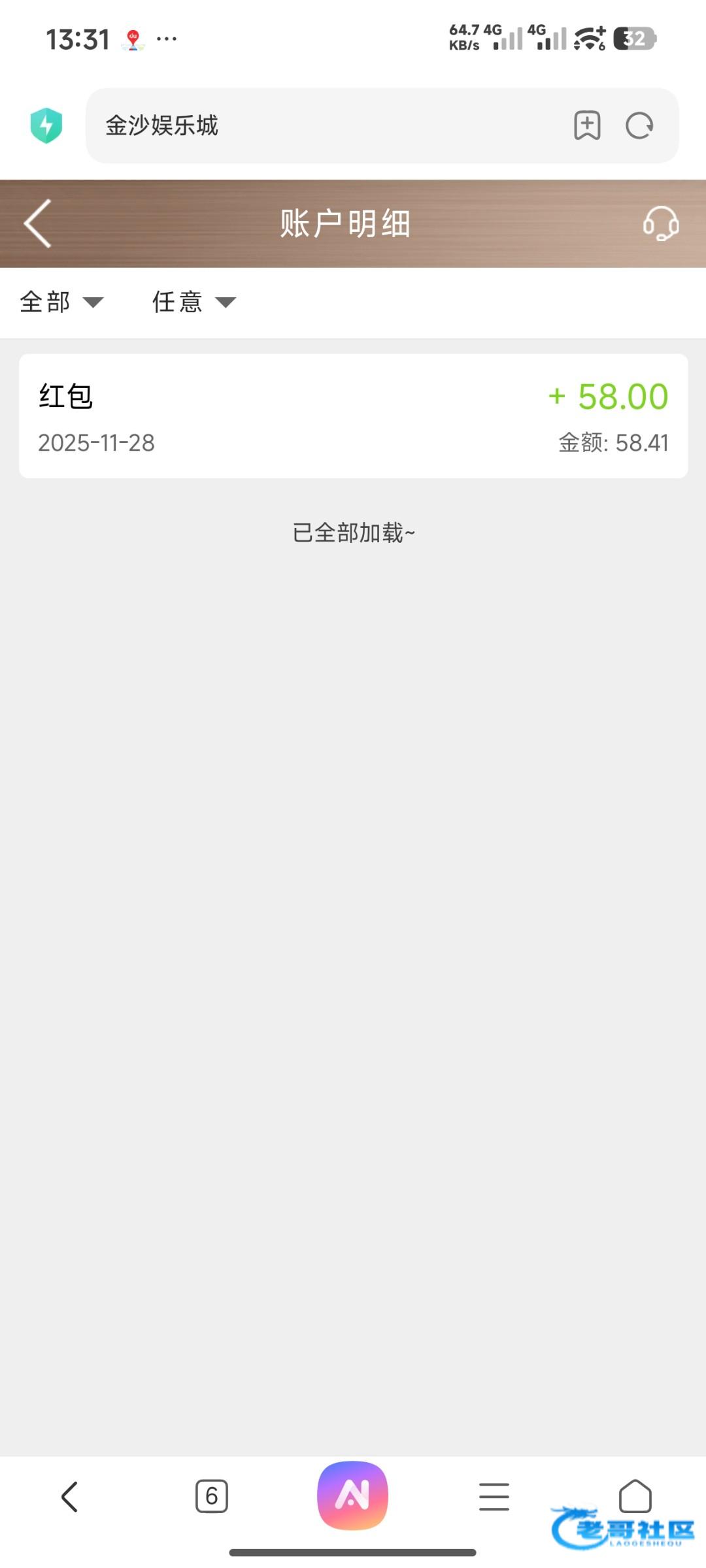Reload the current web page
This screenshot has height=1568, width=706.
point(639,125)
